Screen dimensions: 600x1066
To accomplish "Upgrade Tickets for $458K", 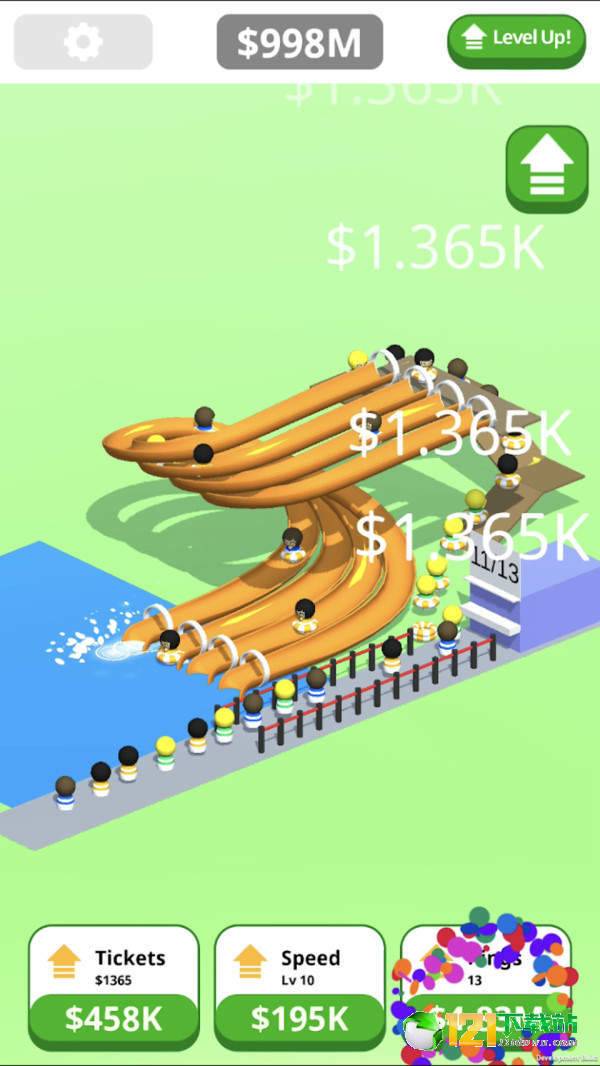I will click(x=113, y=1016).
